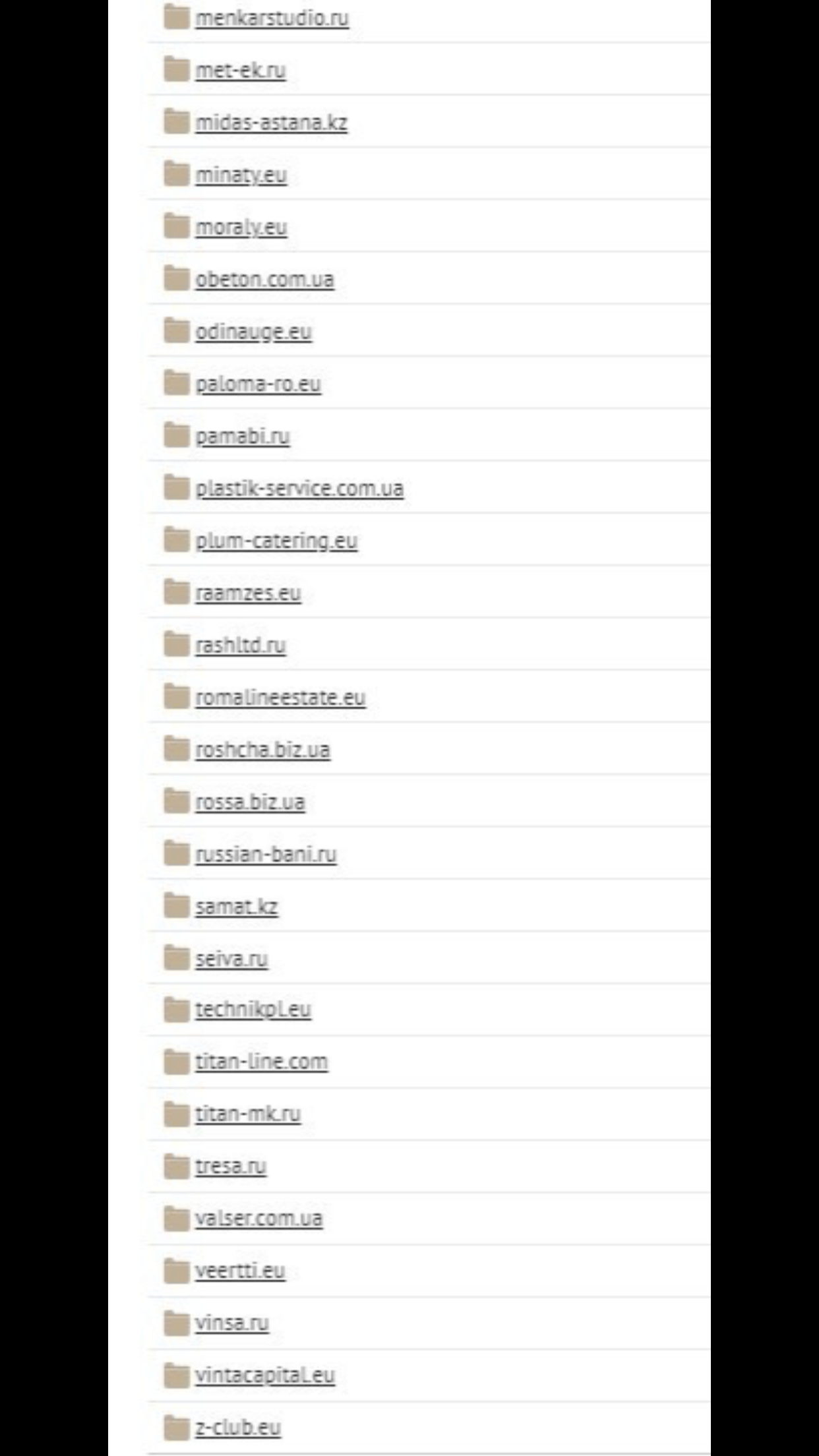Open the menkarstudio.ru folder
This screenshot has width=819, height=1456.
tap(272, 18)
